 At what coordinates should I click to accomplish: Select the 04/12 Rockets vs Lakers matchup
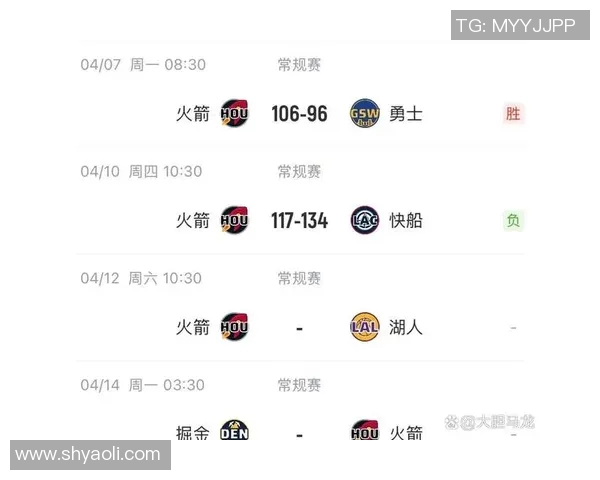[299, 327]
